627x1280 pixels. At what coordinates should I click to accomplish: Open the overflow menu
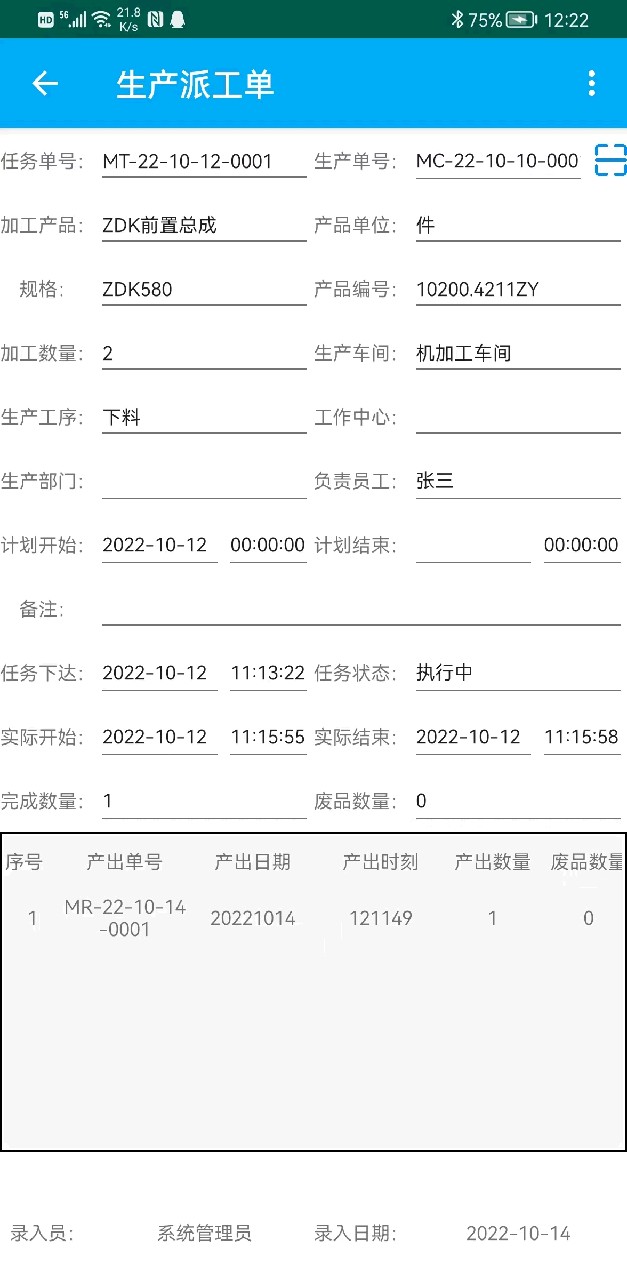(592, 84)
